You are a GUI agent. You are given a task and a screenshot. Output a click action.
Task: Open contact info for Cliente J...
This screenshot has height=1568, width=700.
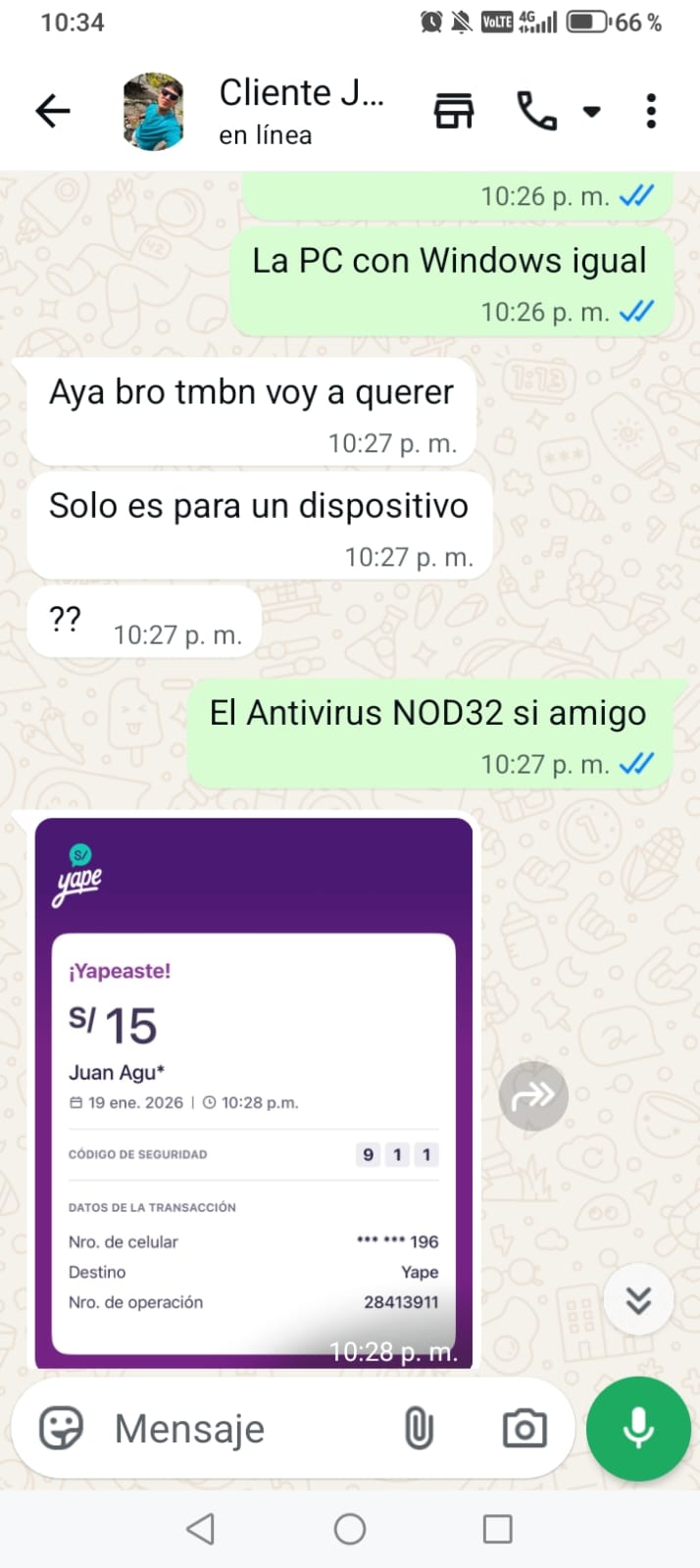coord(300,110)
